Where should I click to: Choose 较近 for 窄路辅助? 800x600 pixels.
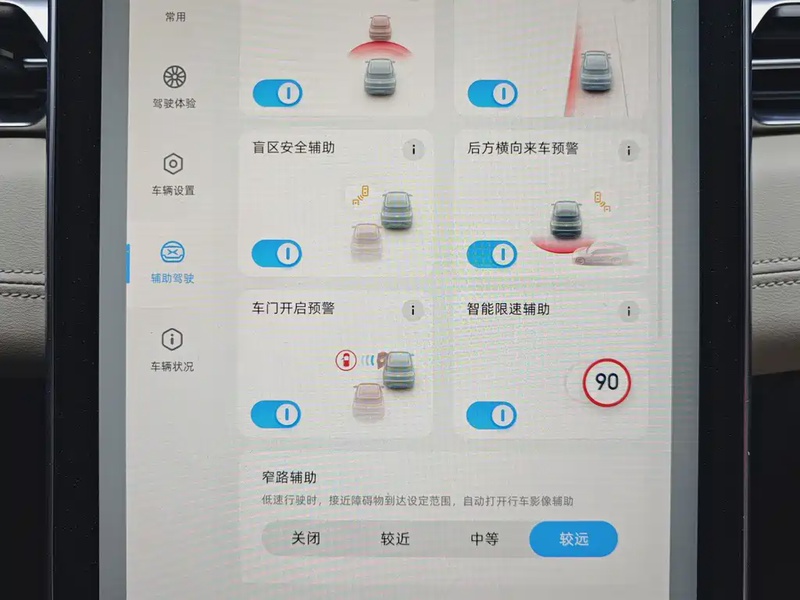click(x=395, y=539)
